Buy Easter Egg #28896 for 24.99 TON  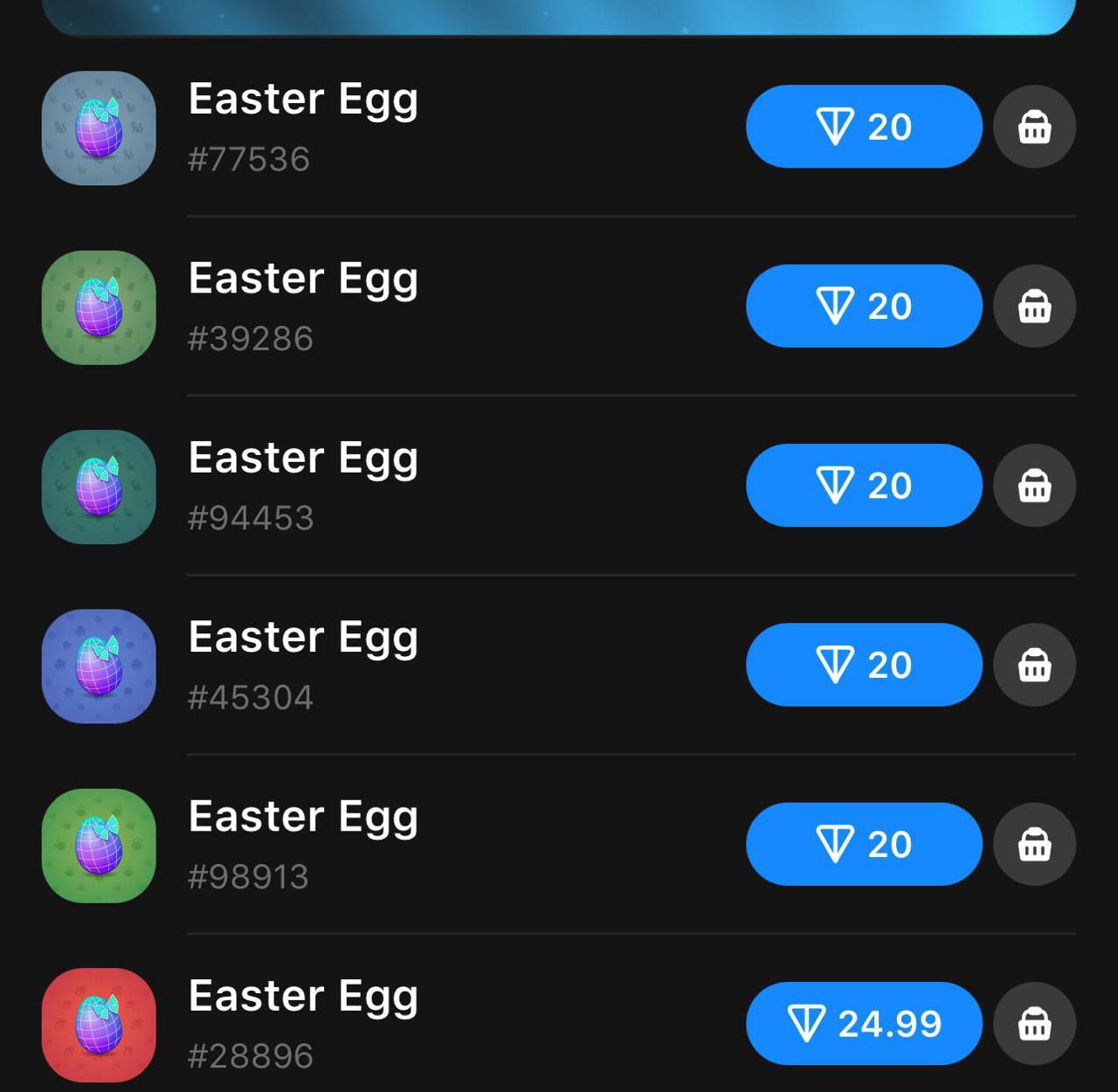[863, 1023]
